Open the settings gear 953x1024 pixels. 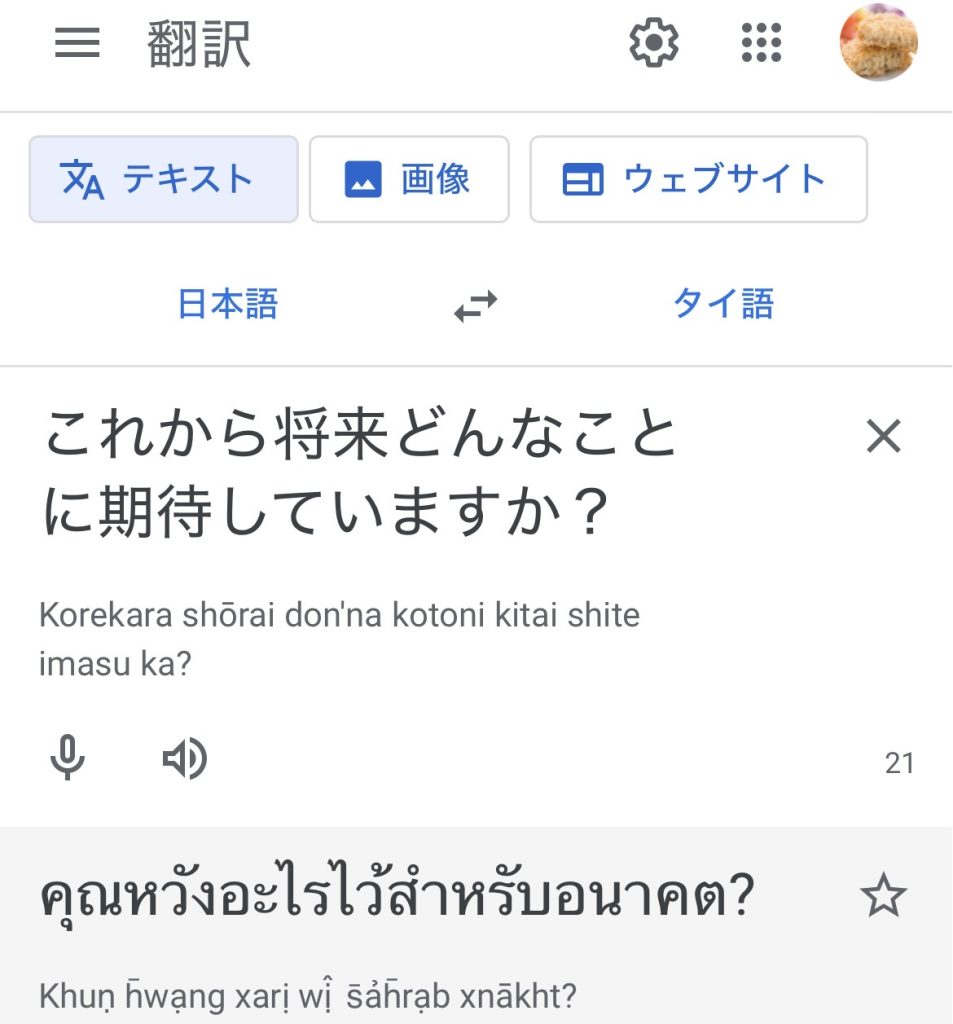(x=654, y=43)
